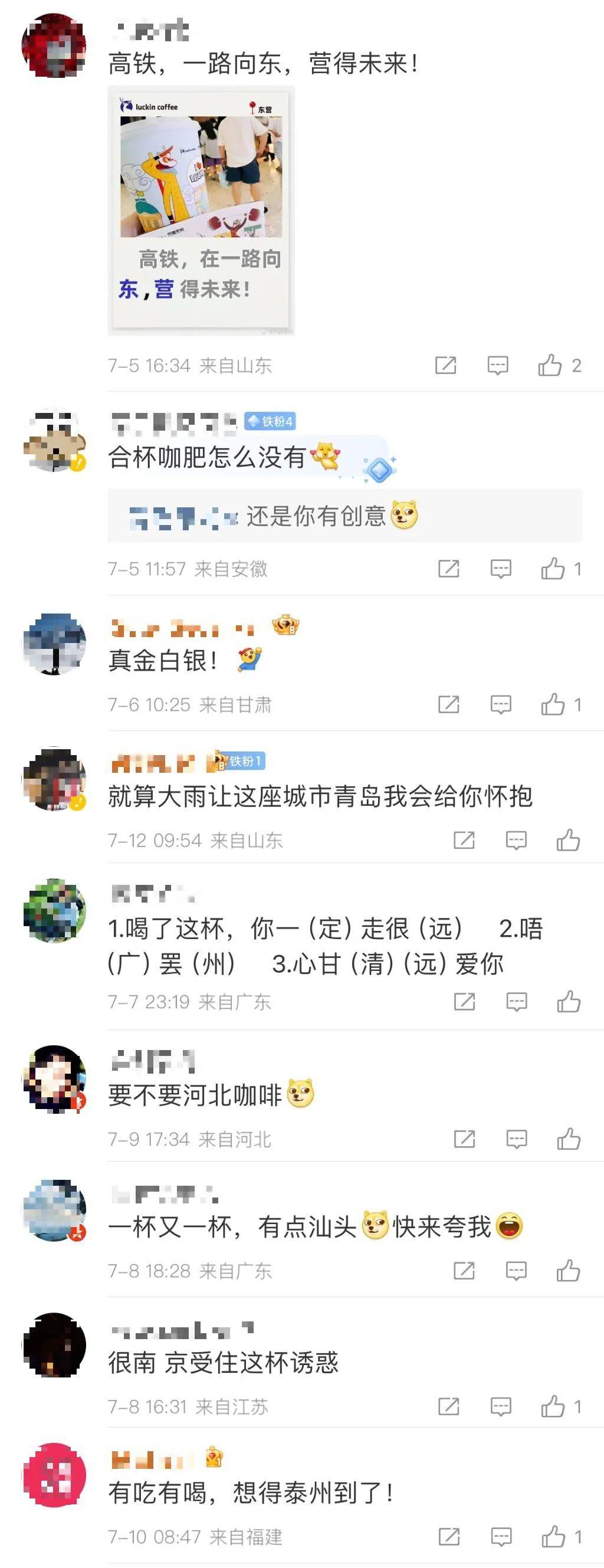Like the comment 一杯又一杯，有点汕头
This screenshot has height=1568, width=604.
click(x=568, y=1271)
